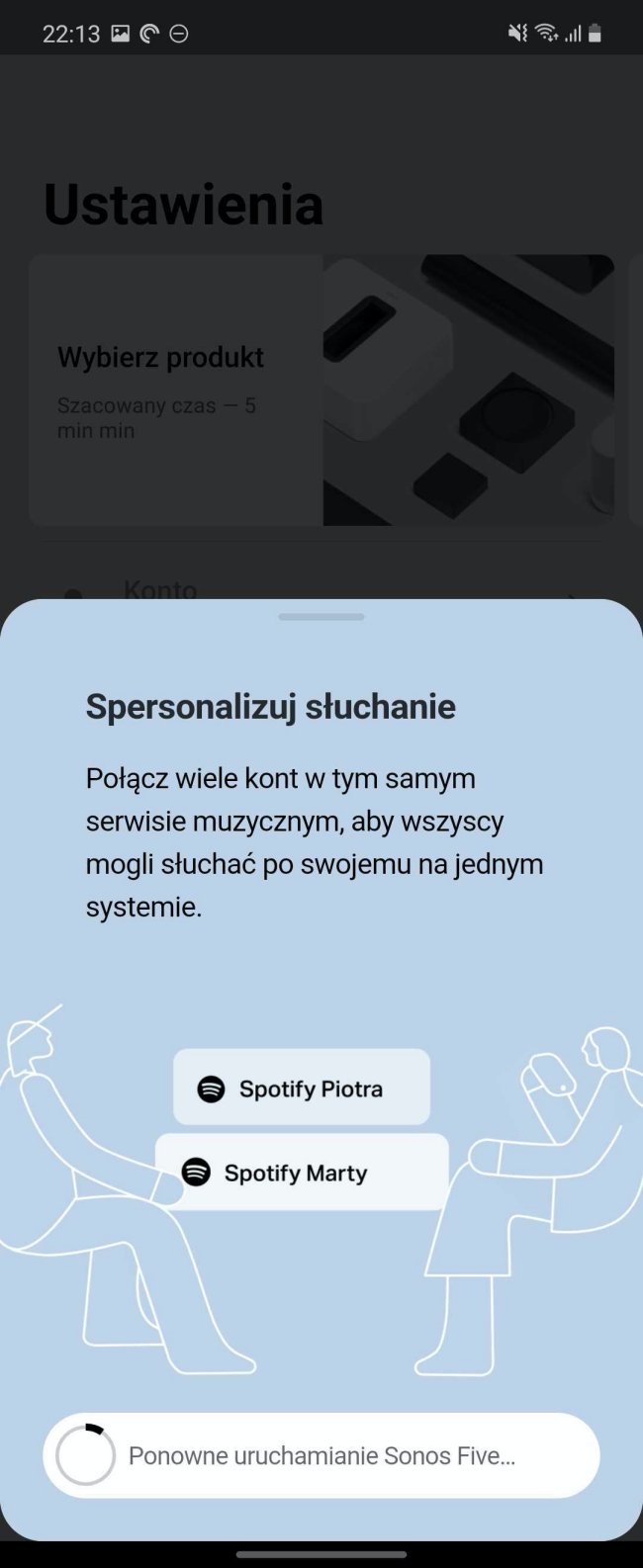The width and height of the screenshot is (643, 1568).
Task: Tap the "Ponowne uruchamianie Sonos Five…" button
Action: pos(321,1455)
